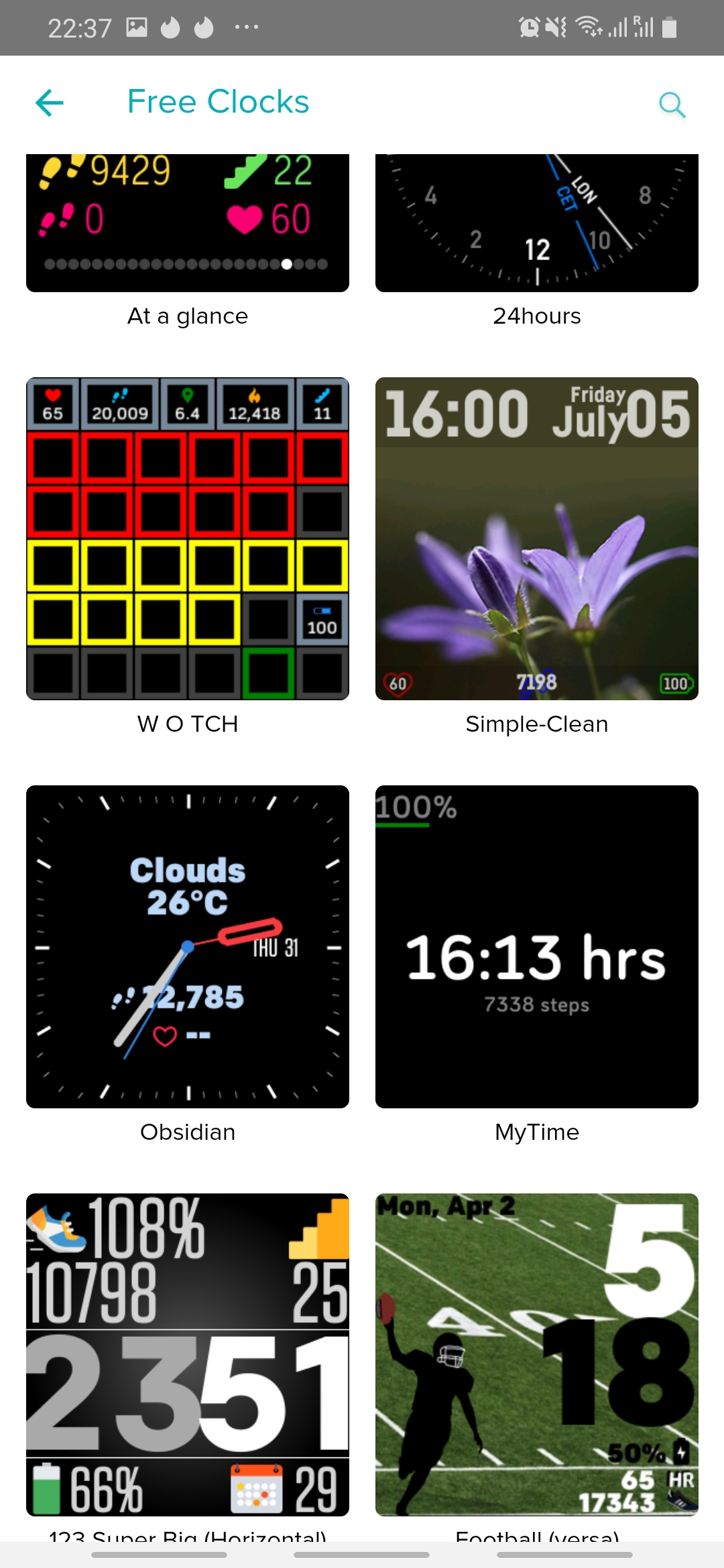Image resolution: width=724 pixels, height=1568 pixels.
Task: Open the MyTime clock face
Action: pyautogui.click(x=536, y=946)
